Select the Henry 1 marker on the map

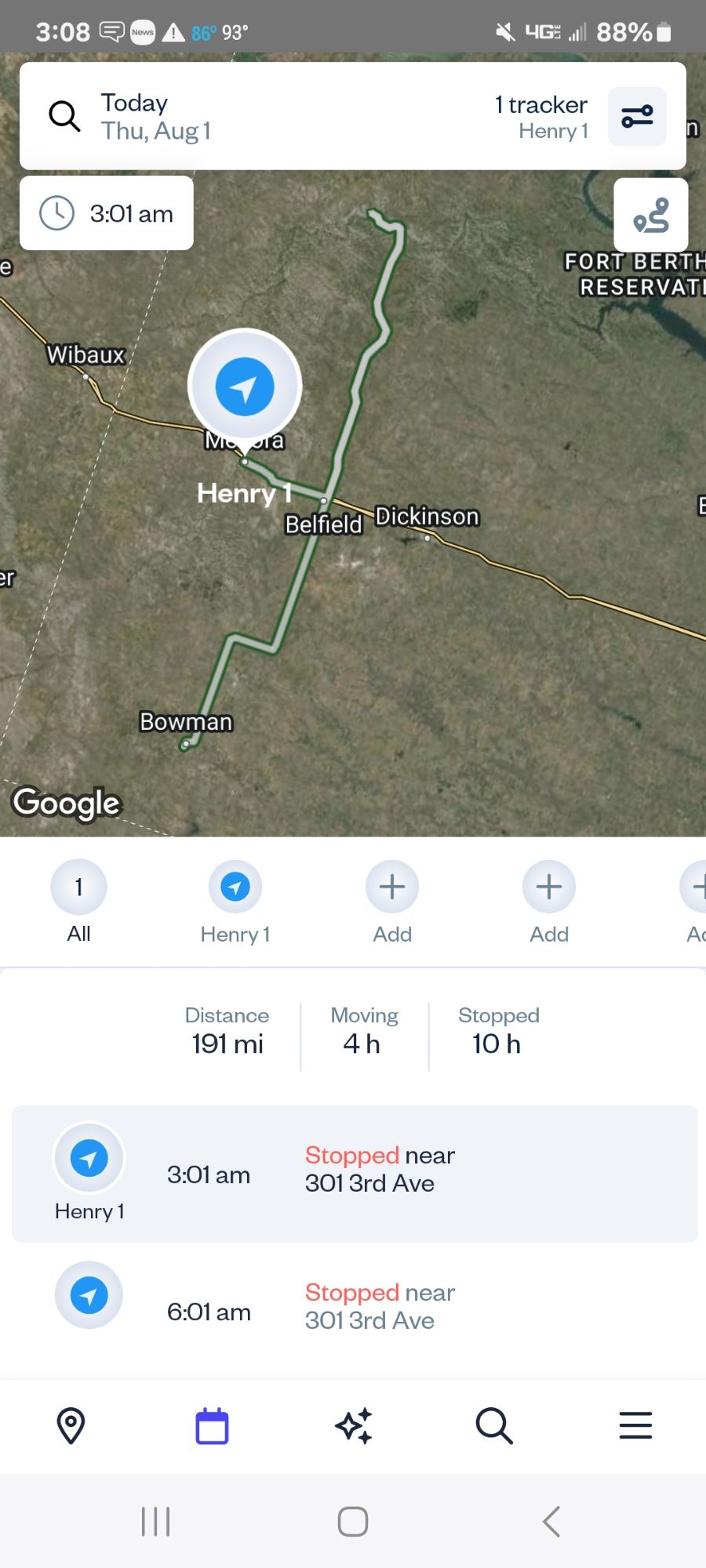click(245, 387)
